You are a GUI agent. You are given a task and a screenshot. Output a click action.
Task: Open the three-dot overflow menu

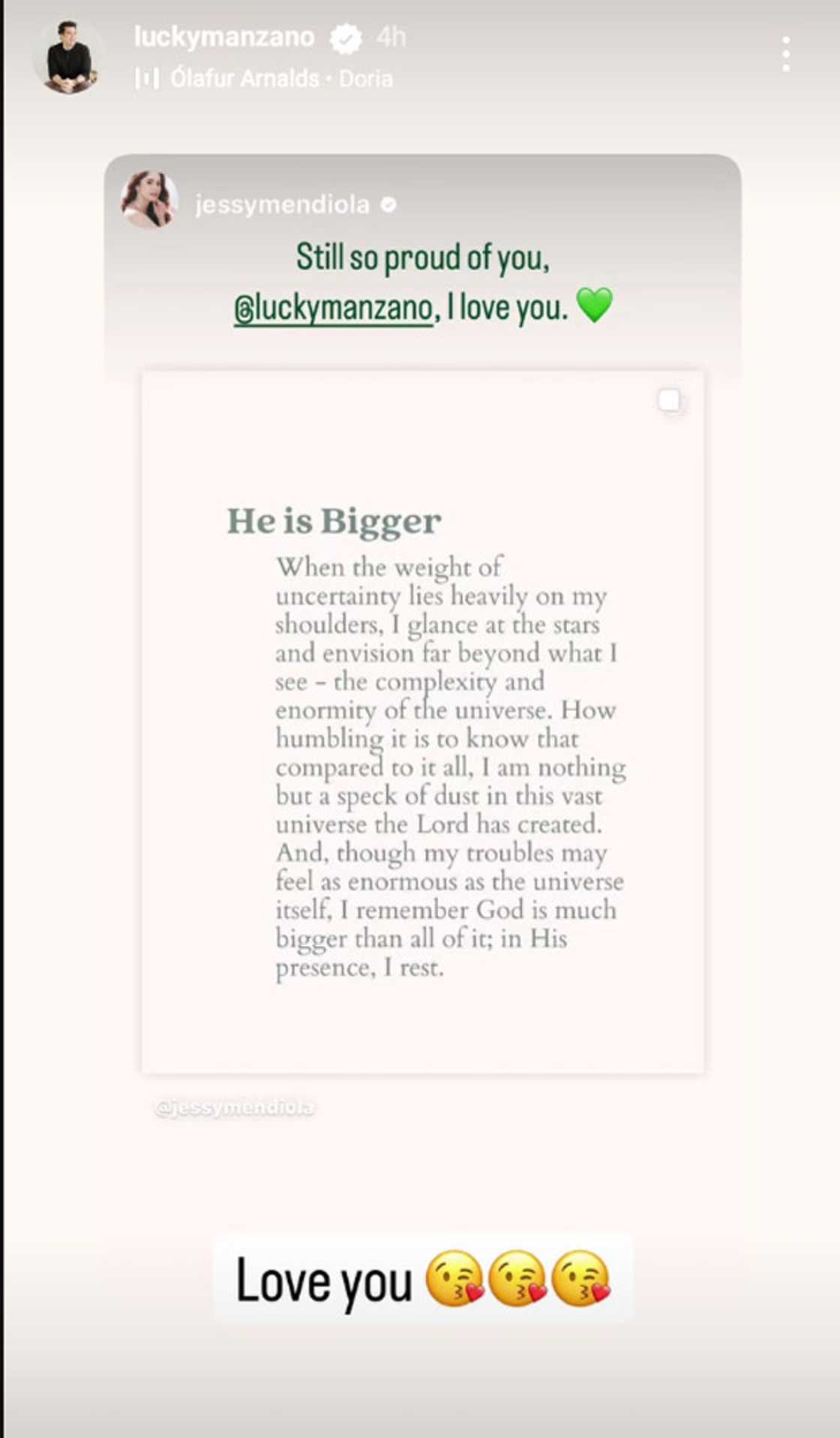tap(785, 54)
